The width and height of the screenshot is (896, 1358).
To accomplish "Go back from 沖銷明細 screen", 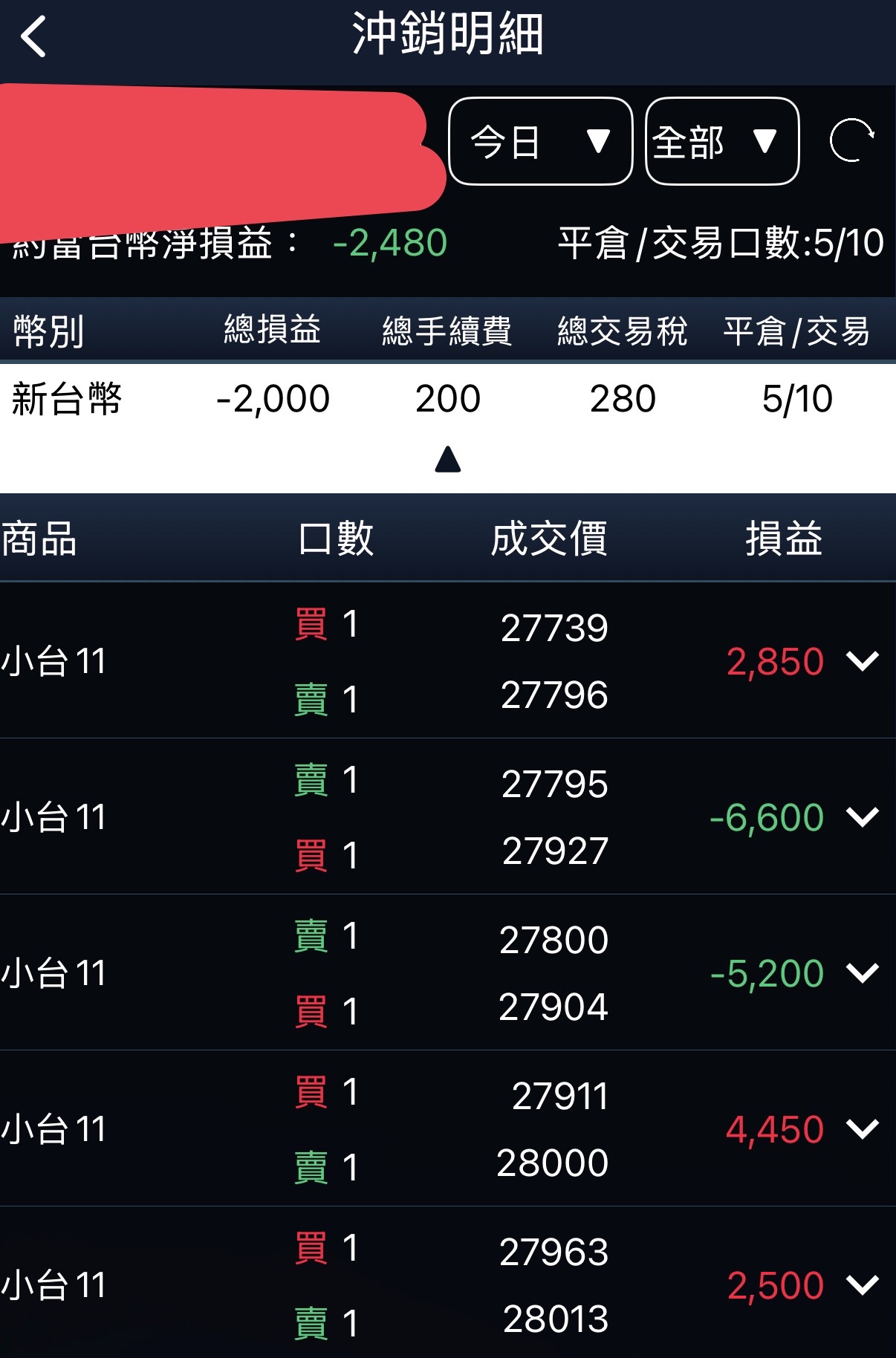I will pyautogui.click(x=33, y=36).
